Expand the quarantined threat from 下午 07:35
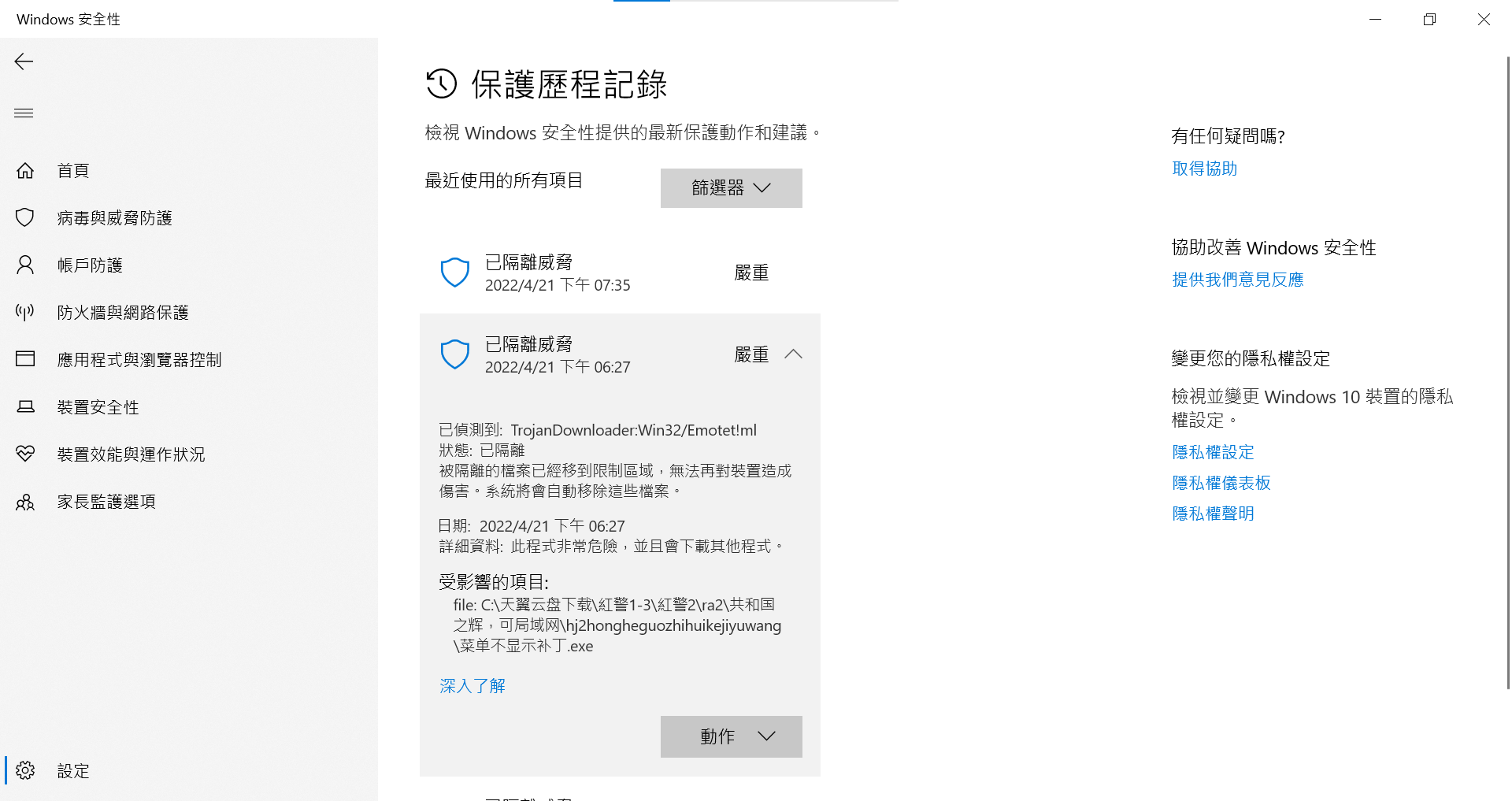This screenshot has height=801, width=1512. pos(619,273)
